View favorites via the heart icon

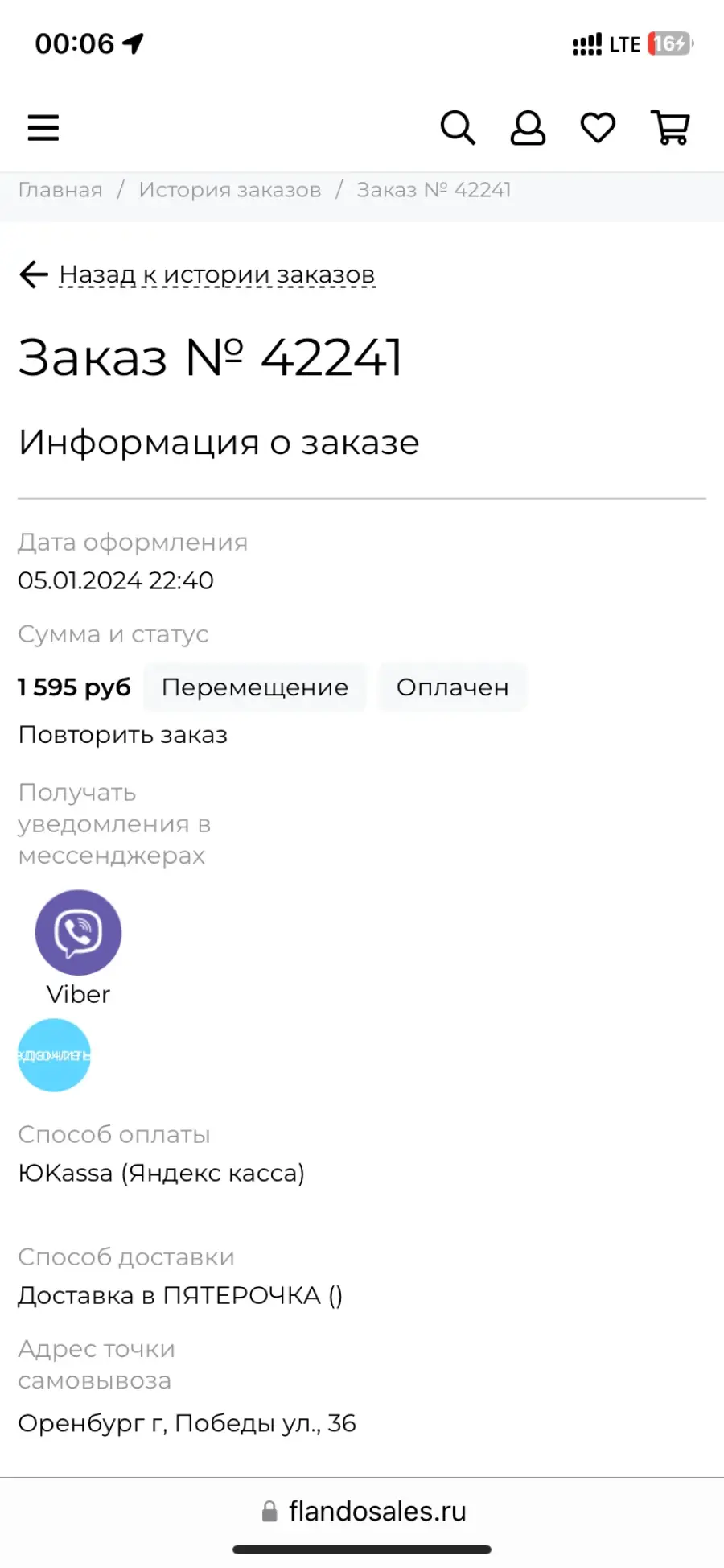point(598,128)
